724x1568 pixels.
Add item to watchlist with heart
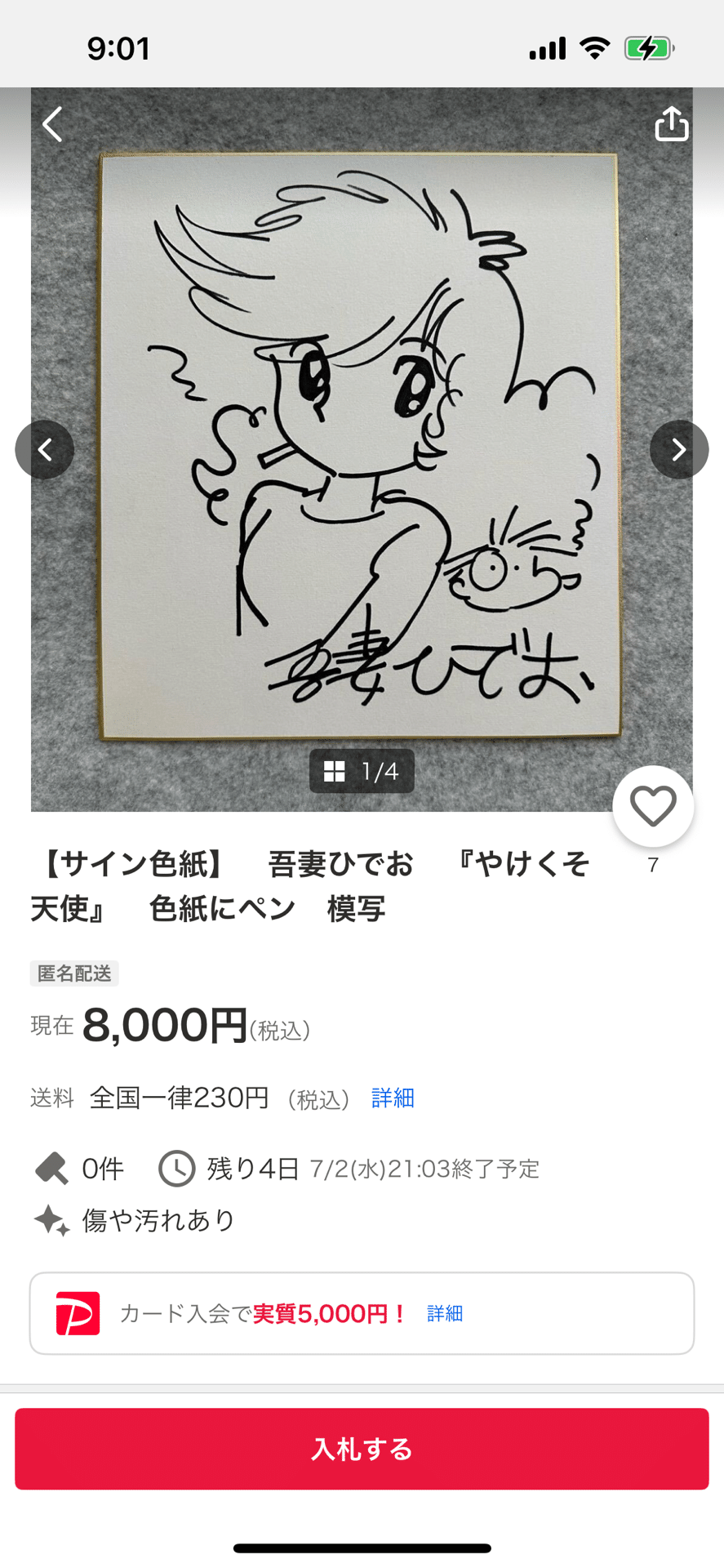pyautogui.click(x=653, y=806)
